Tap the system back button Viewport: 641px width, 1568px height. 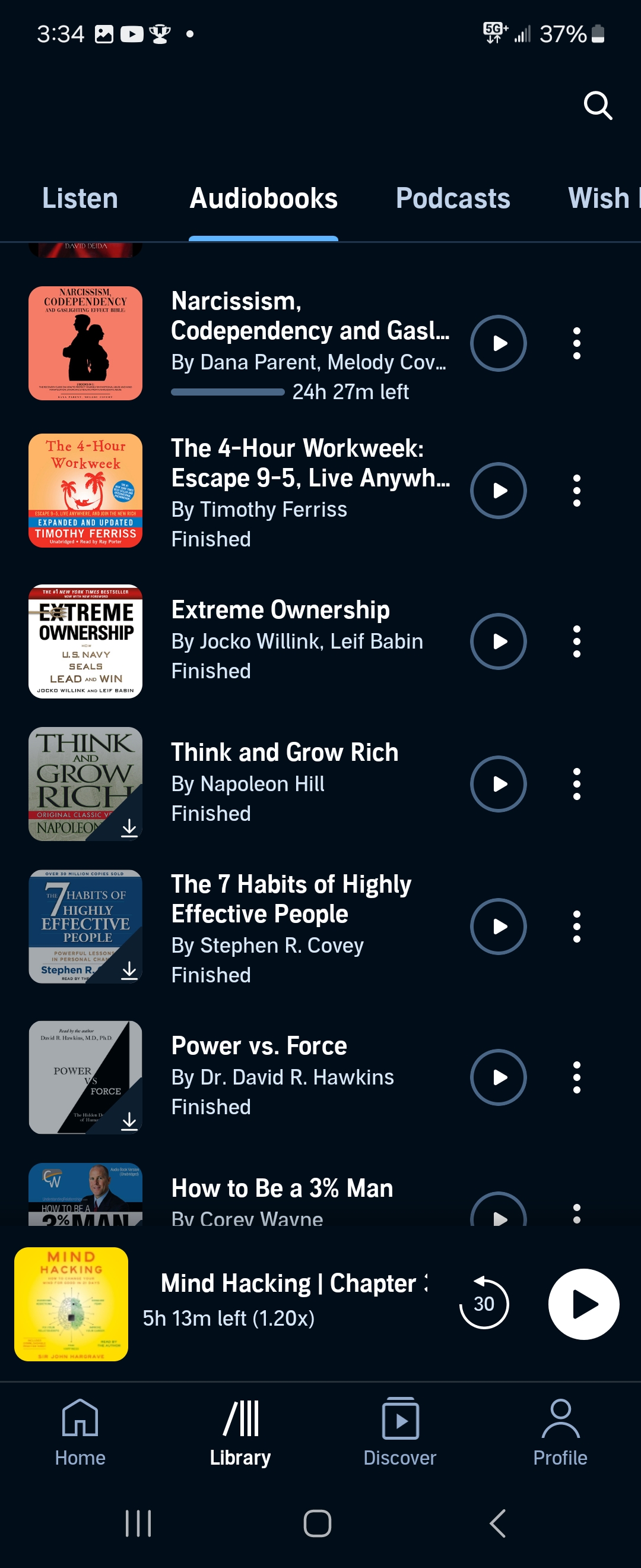click(497, 1523)
